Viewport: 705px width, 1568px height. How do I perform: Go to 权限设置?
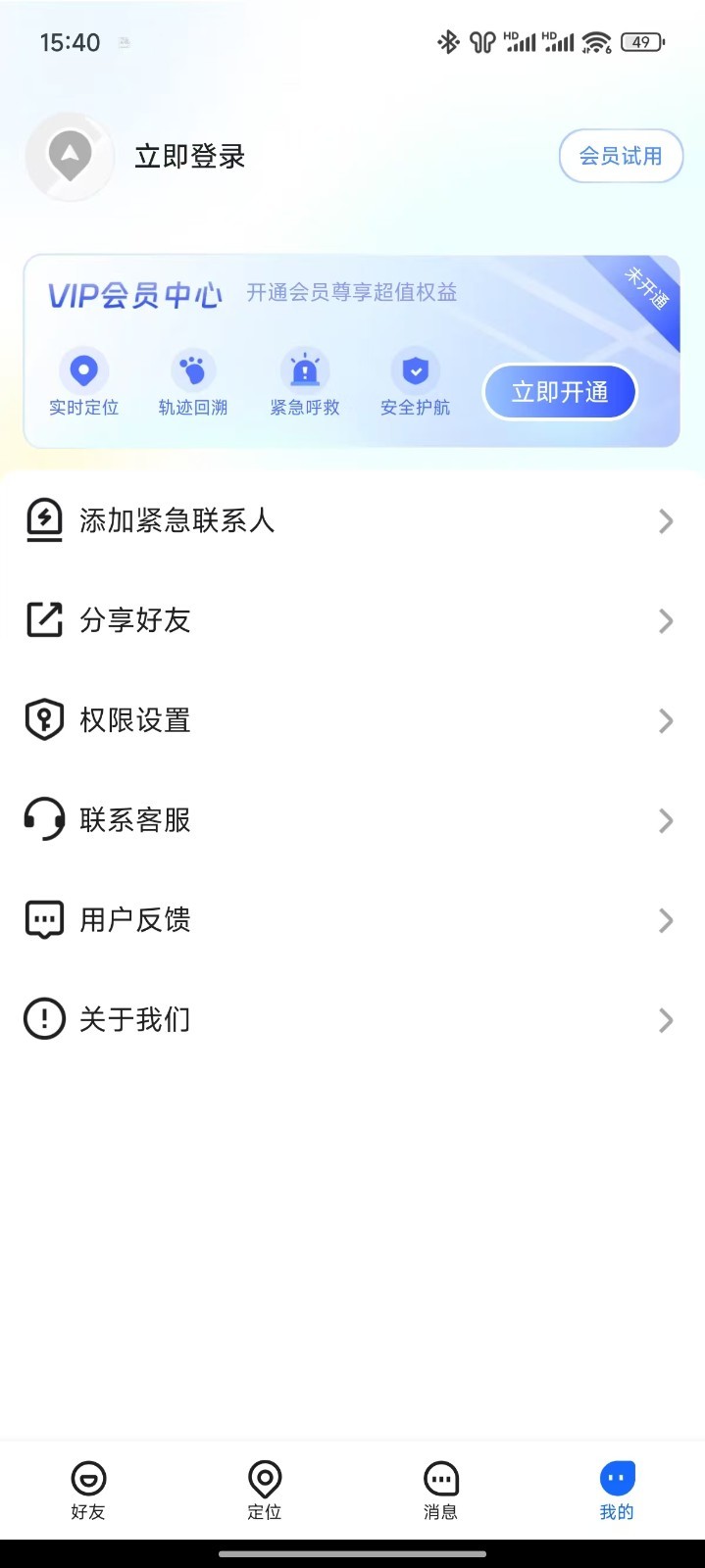tap(352, 720)
